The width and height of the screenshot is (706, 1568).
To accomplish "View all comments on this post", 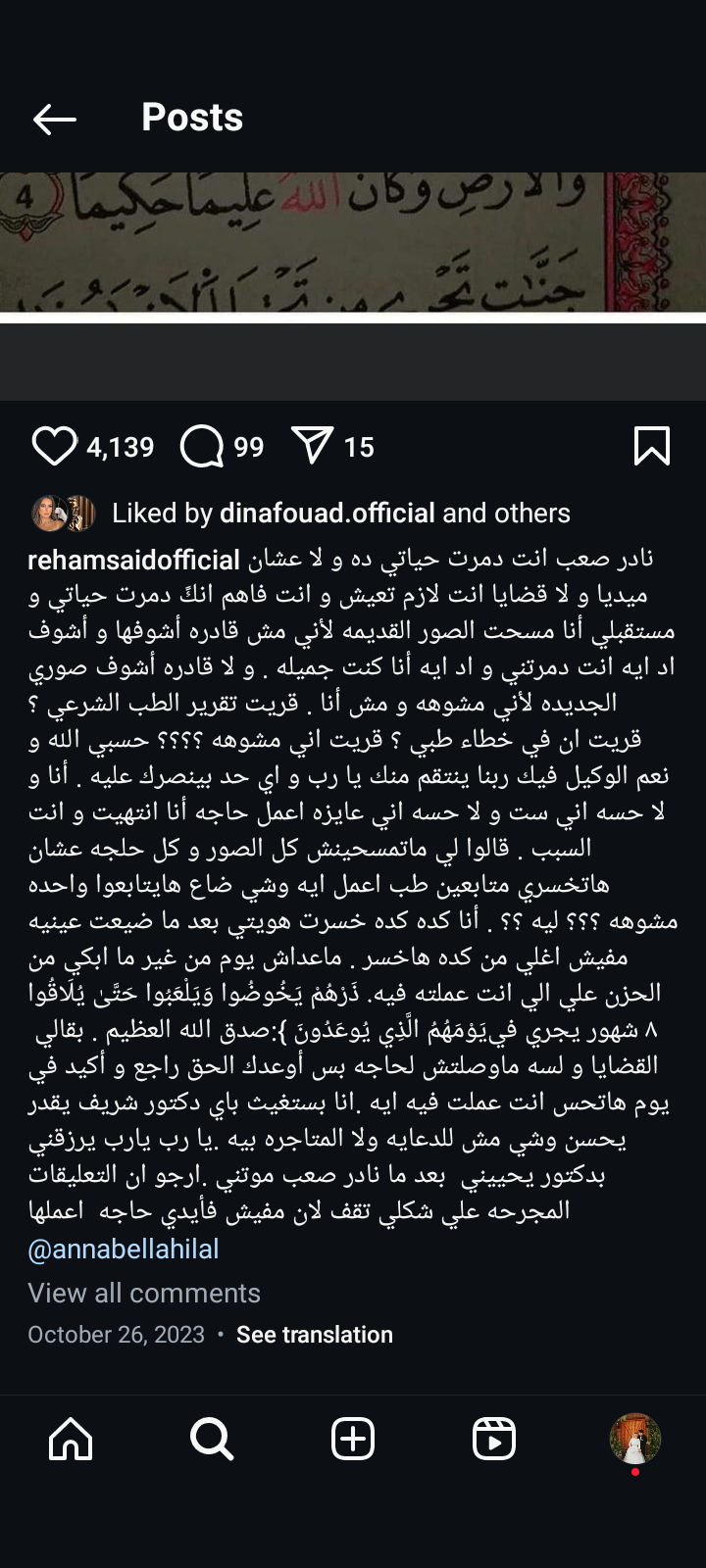I will [144, 1294].
